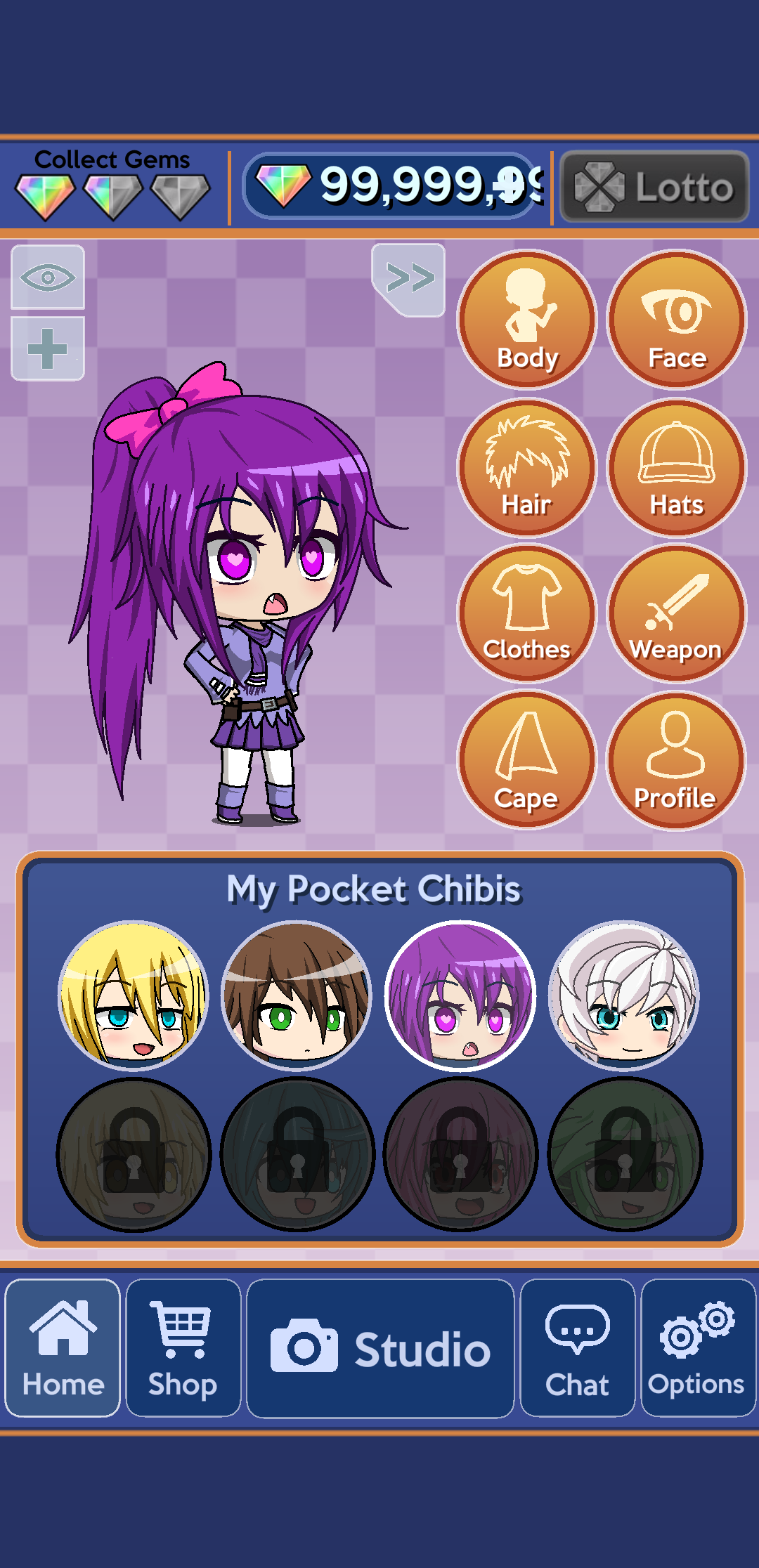The height and width of the screenshot is (1568, 759).
Task: Open the Face customization menu
Action: 676,320
